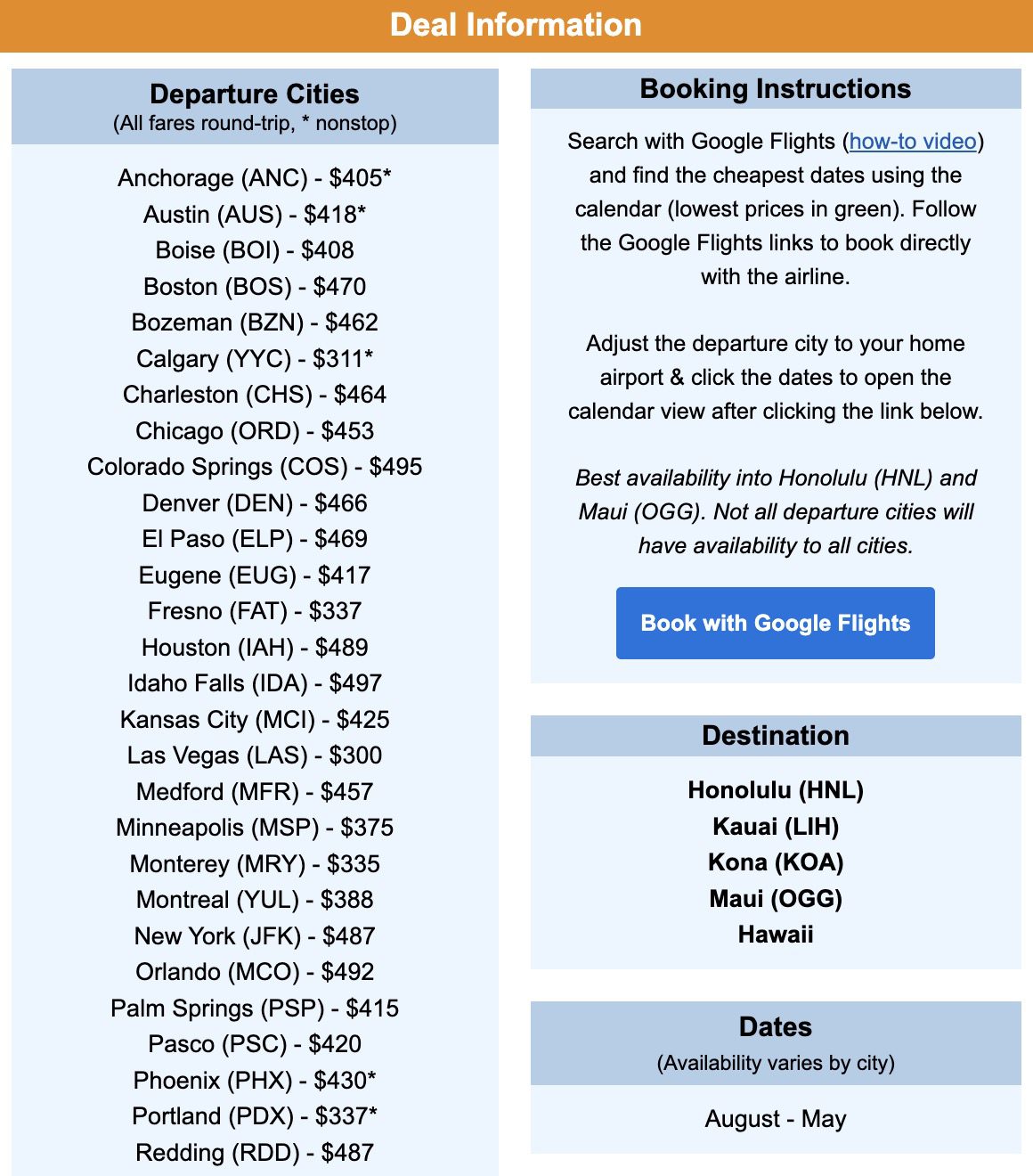
Task: Select the Kona (KOA) destination
Action: point(775,862)
